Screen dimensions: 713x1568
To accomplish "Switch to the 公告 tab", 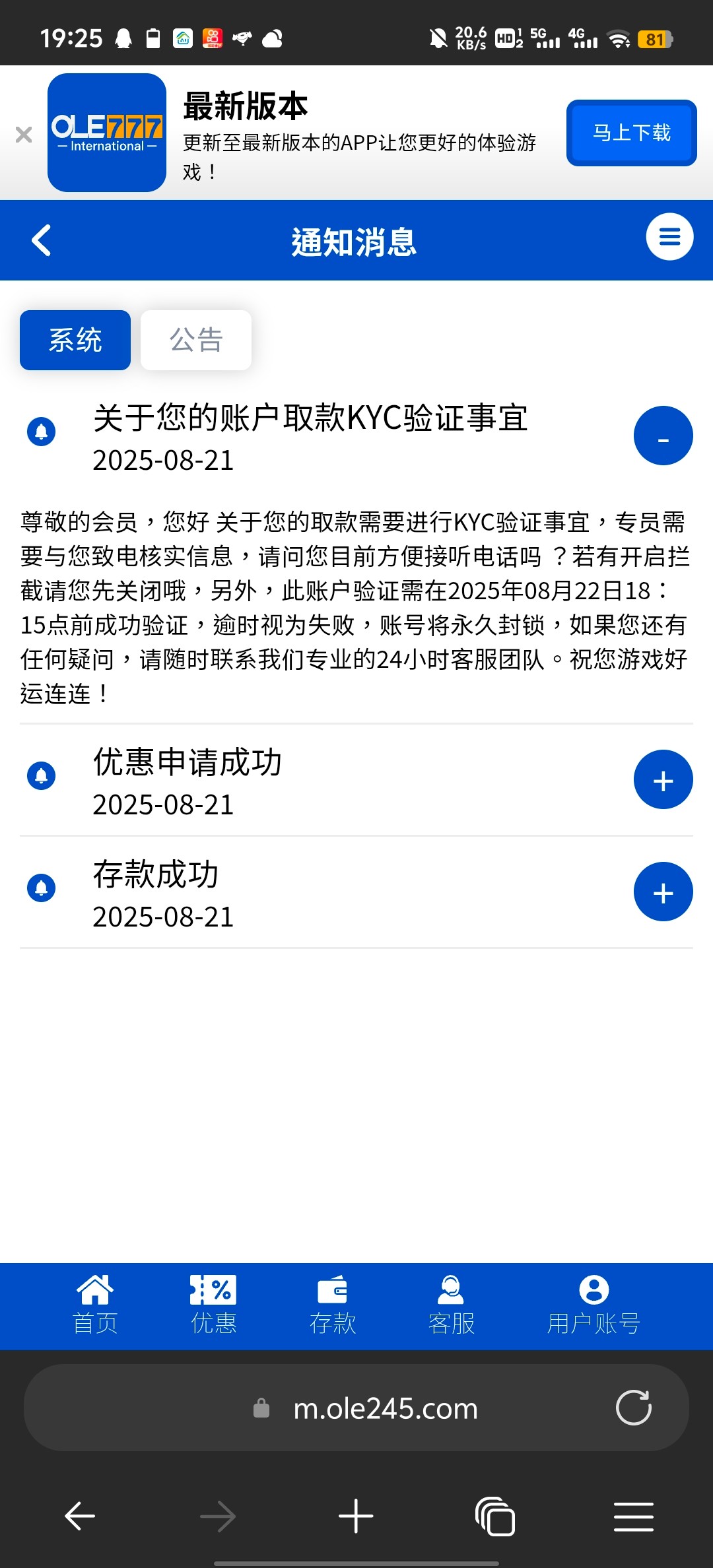I will click(x=196, y=341).
